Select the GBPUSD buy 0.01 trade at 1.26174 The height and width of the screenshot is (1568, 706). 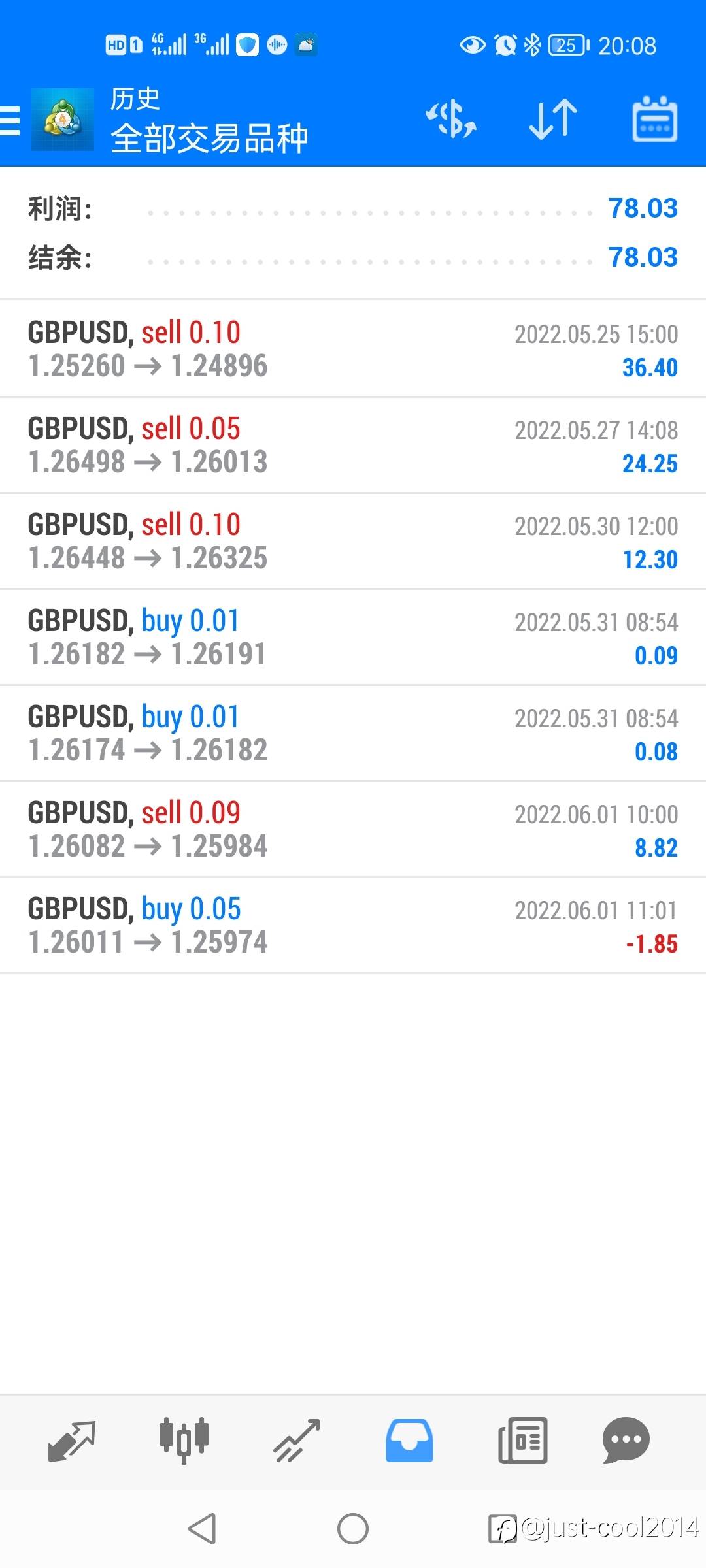coord(353,733)
